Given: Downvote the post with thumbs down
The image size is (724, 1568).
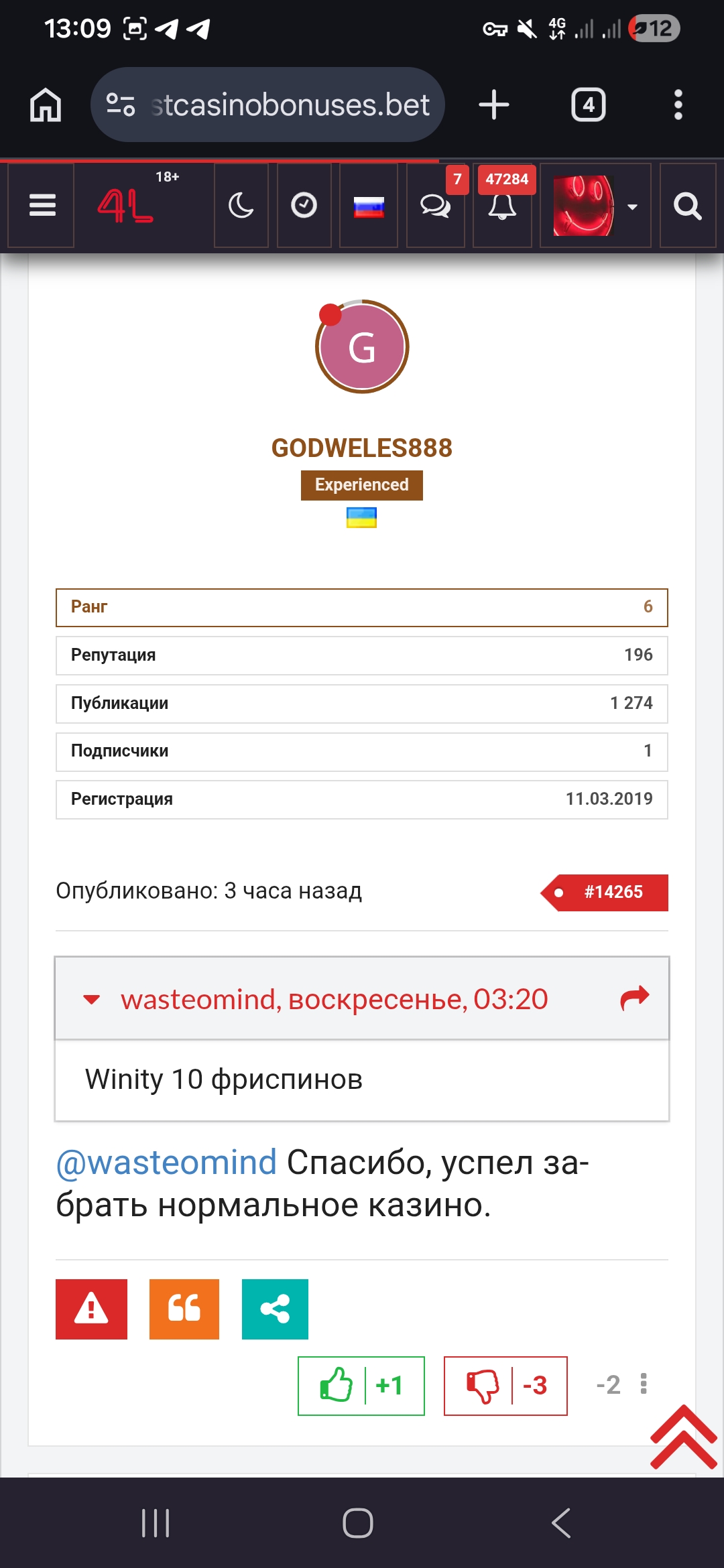Looking at the screenshot, I should pyautogui.click(x=482, y=1385).
